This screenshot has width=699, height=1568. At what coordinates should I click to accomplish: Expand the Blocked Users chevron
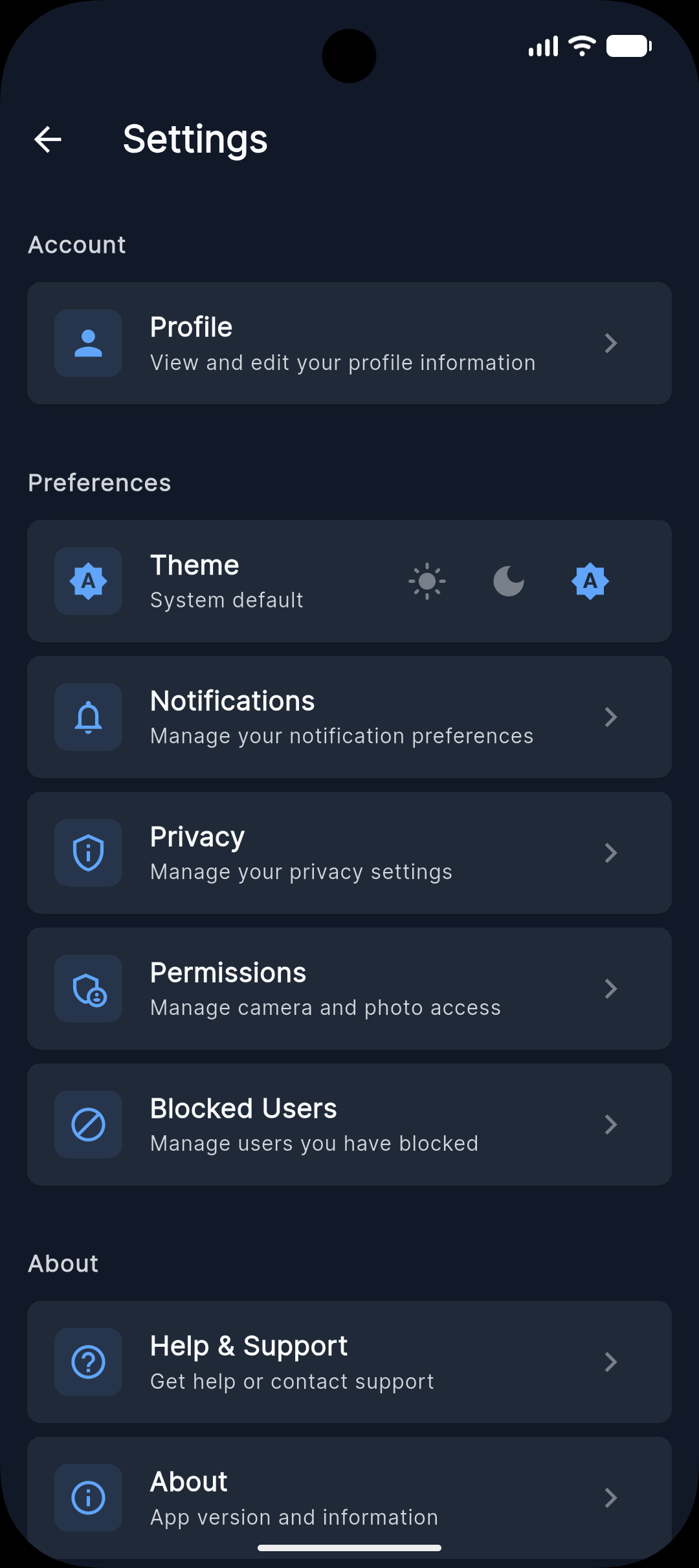[x=610, y=1124]
